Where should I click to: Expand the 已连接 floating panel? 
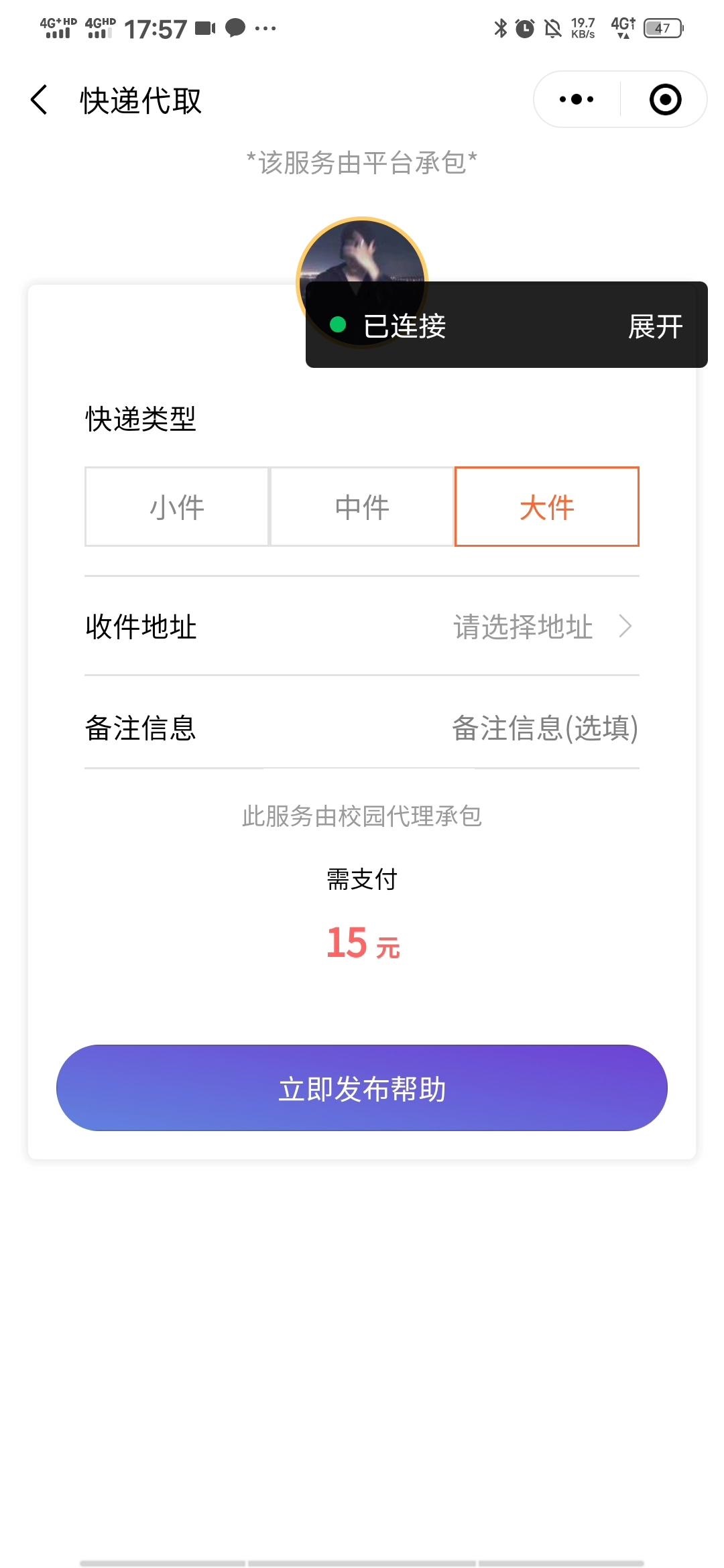655,327
